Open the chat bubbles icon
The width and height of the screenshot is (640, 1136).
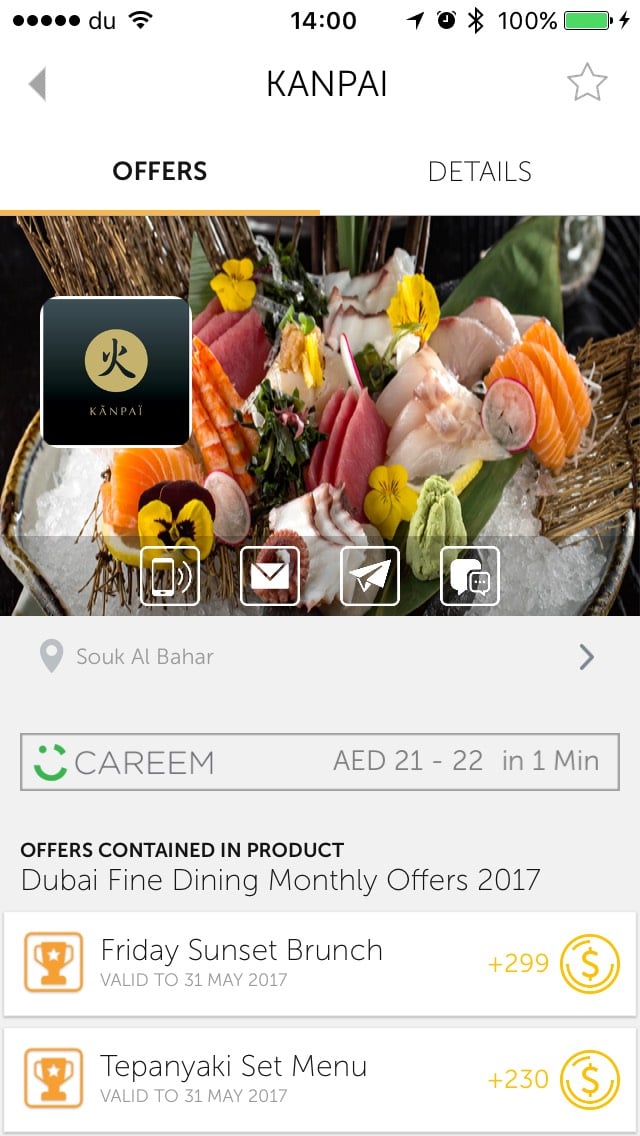tap(470, 576)
